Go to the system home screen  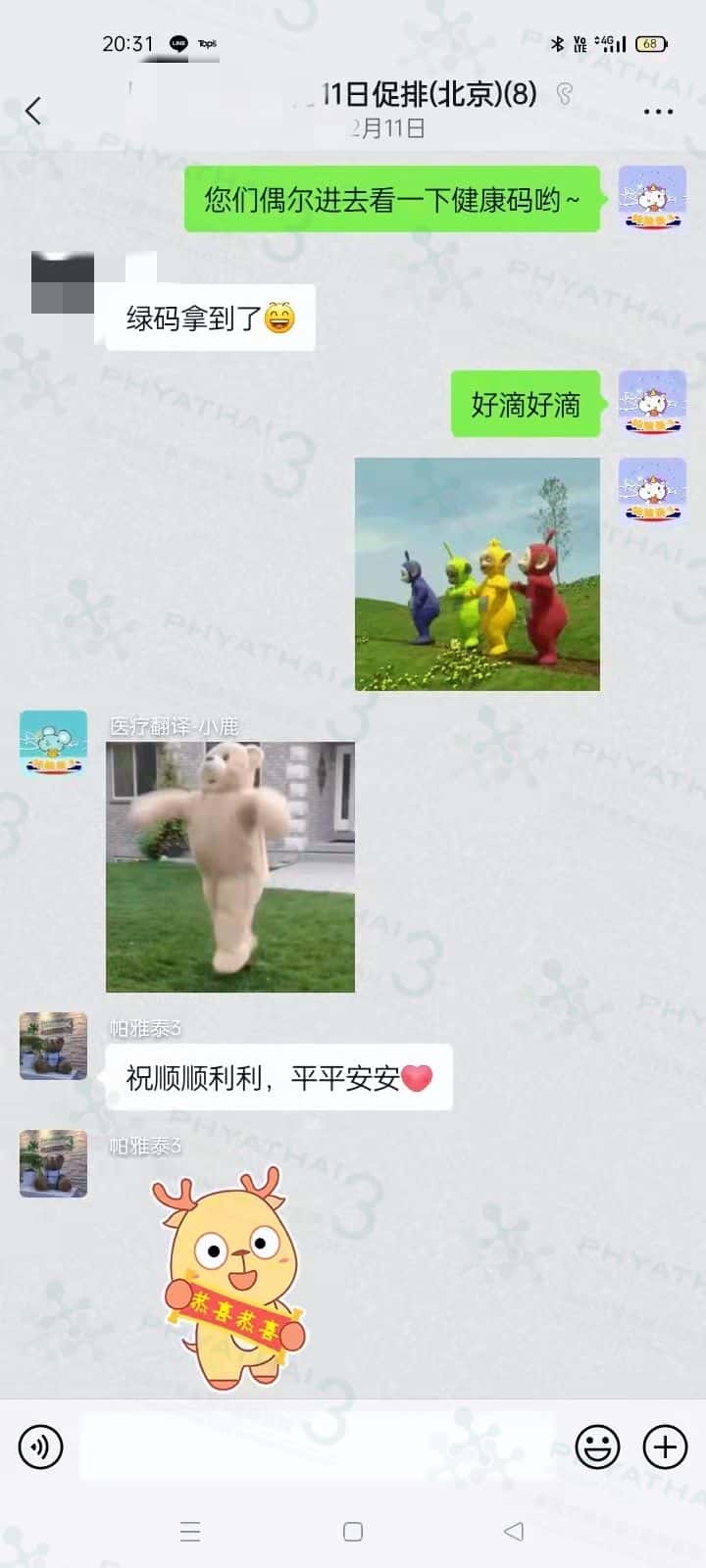pos(353,1531)
